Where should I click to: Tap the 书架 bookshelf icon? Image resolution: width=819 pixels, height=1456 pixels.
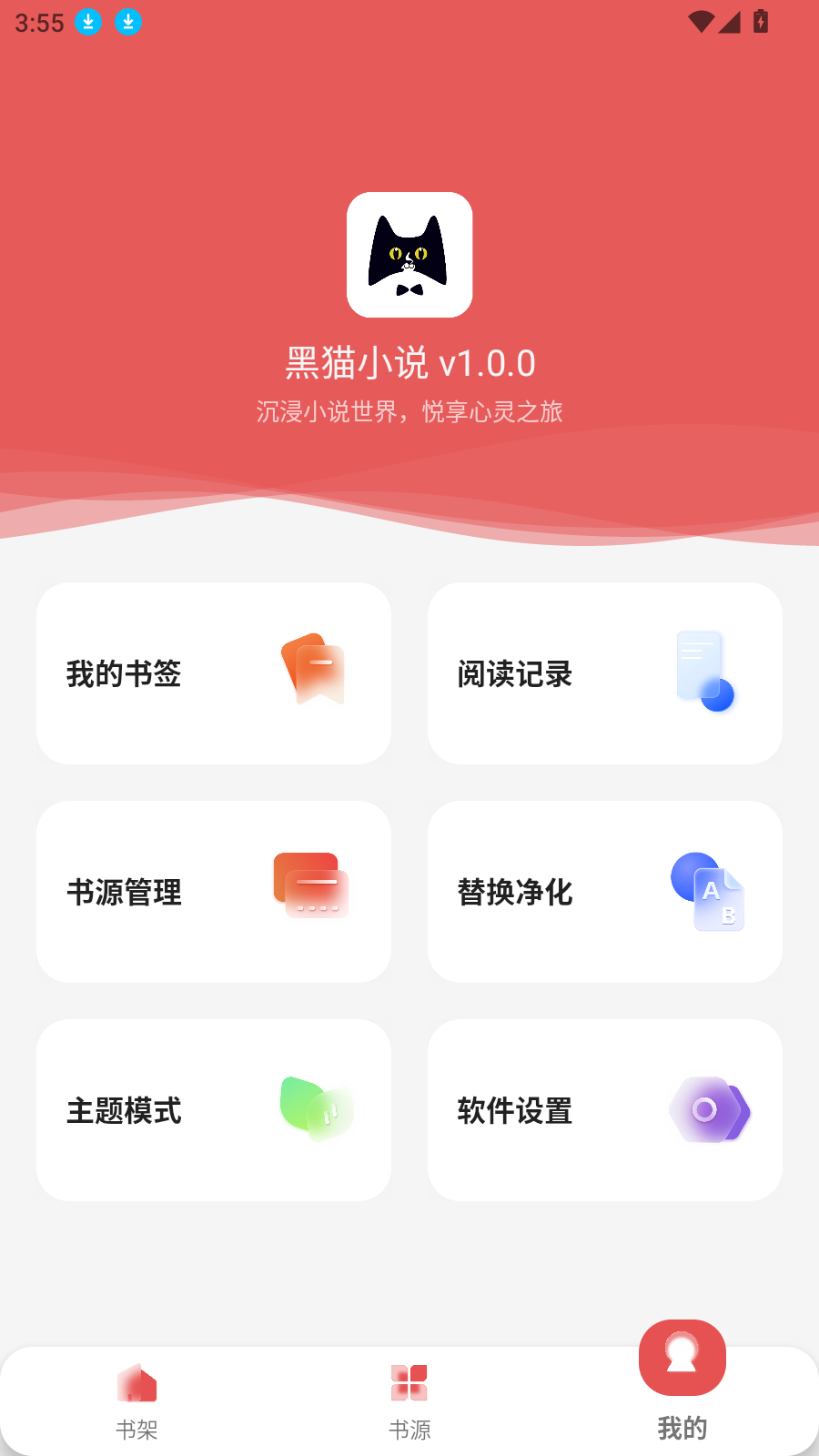pos(136,1381)
